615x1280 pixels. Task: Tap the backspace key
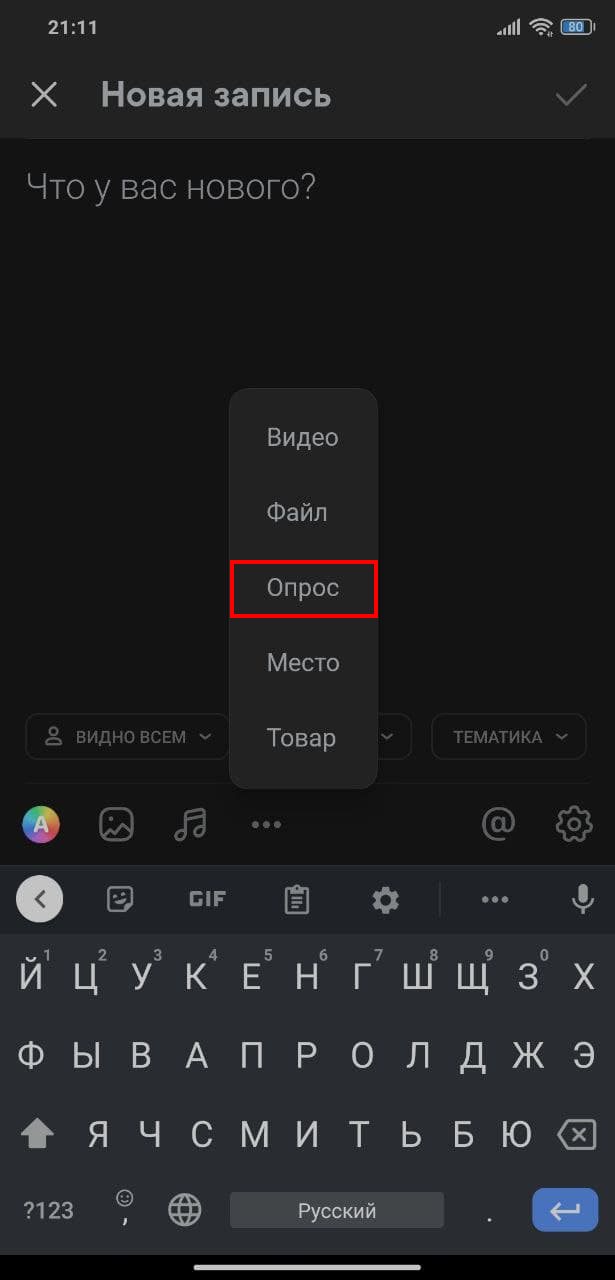pyautogui.click(x=576, y=1134)
